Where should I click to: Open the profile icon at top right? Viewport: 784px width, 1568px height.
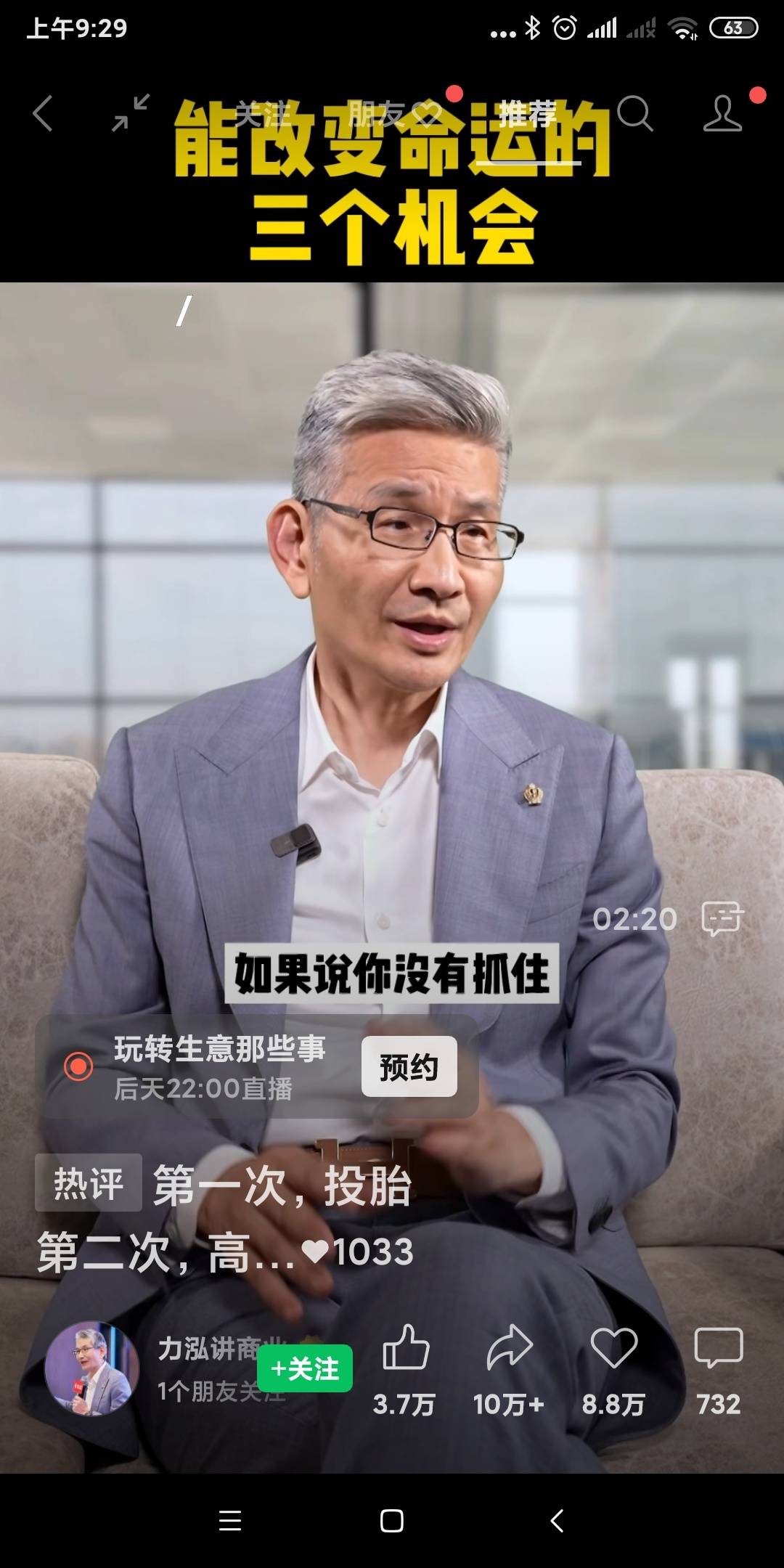click(723, 114)
